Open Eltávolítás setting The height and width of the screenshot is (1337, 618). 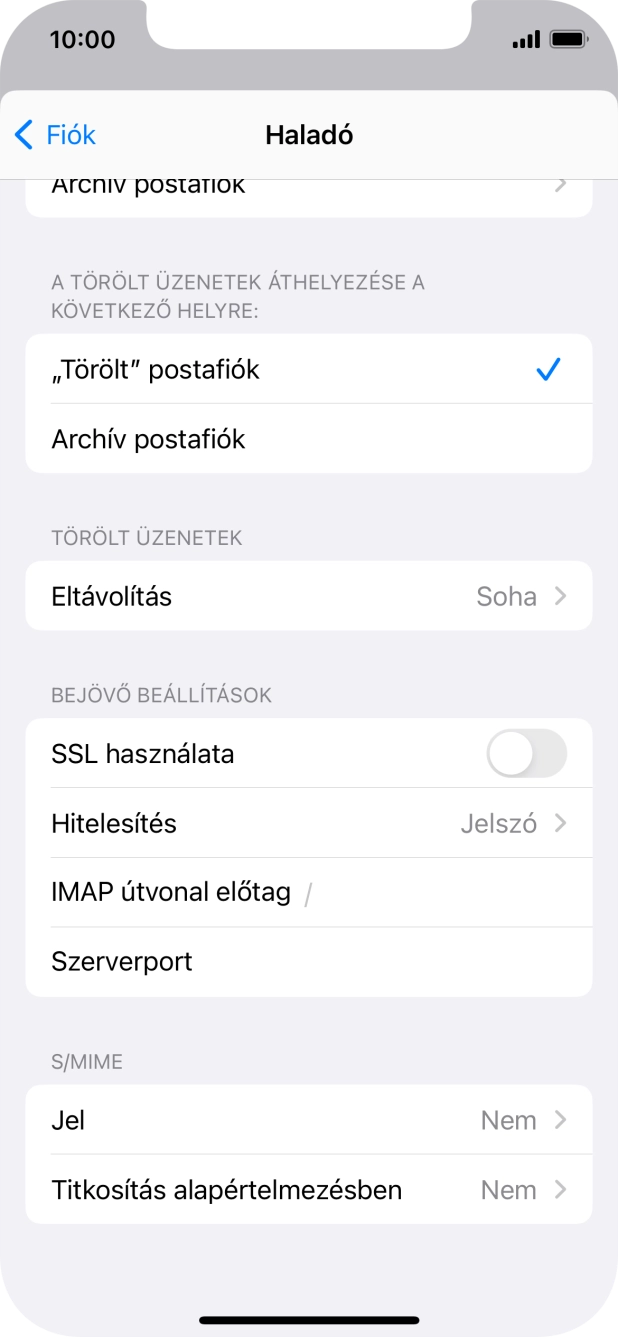click(308, 597)
